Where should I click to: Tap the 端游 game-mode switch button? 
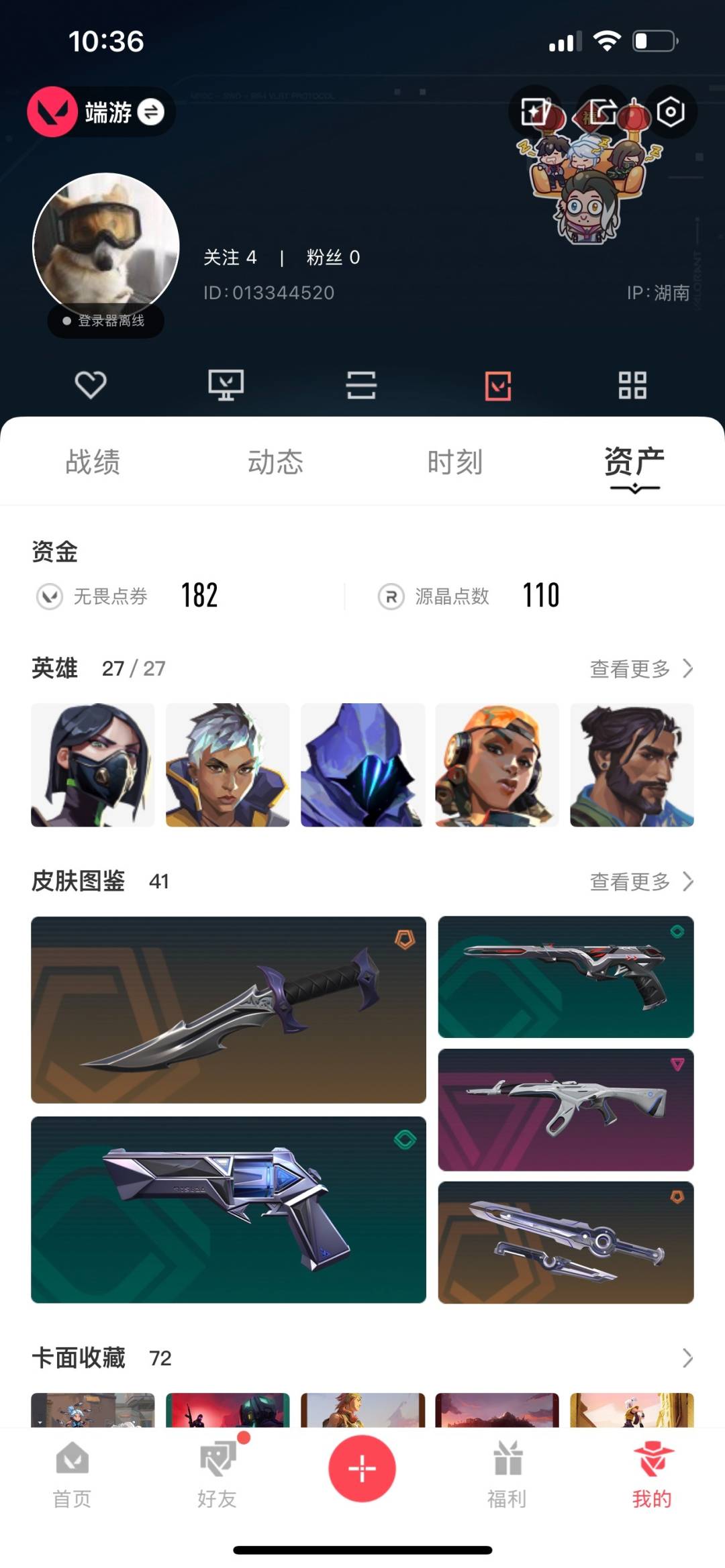point(101,111)
